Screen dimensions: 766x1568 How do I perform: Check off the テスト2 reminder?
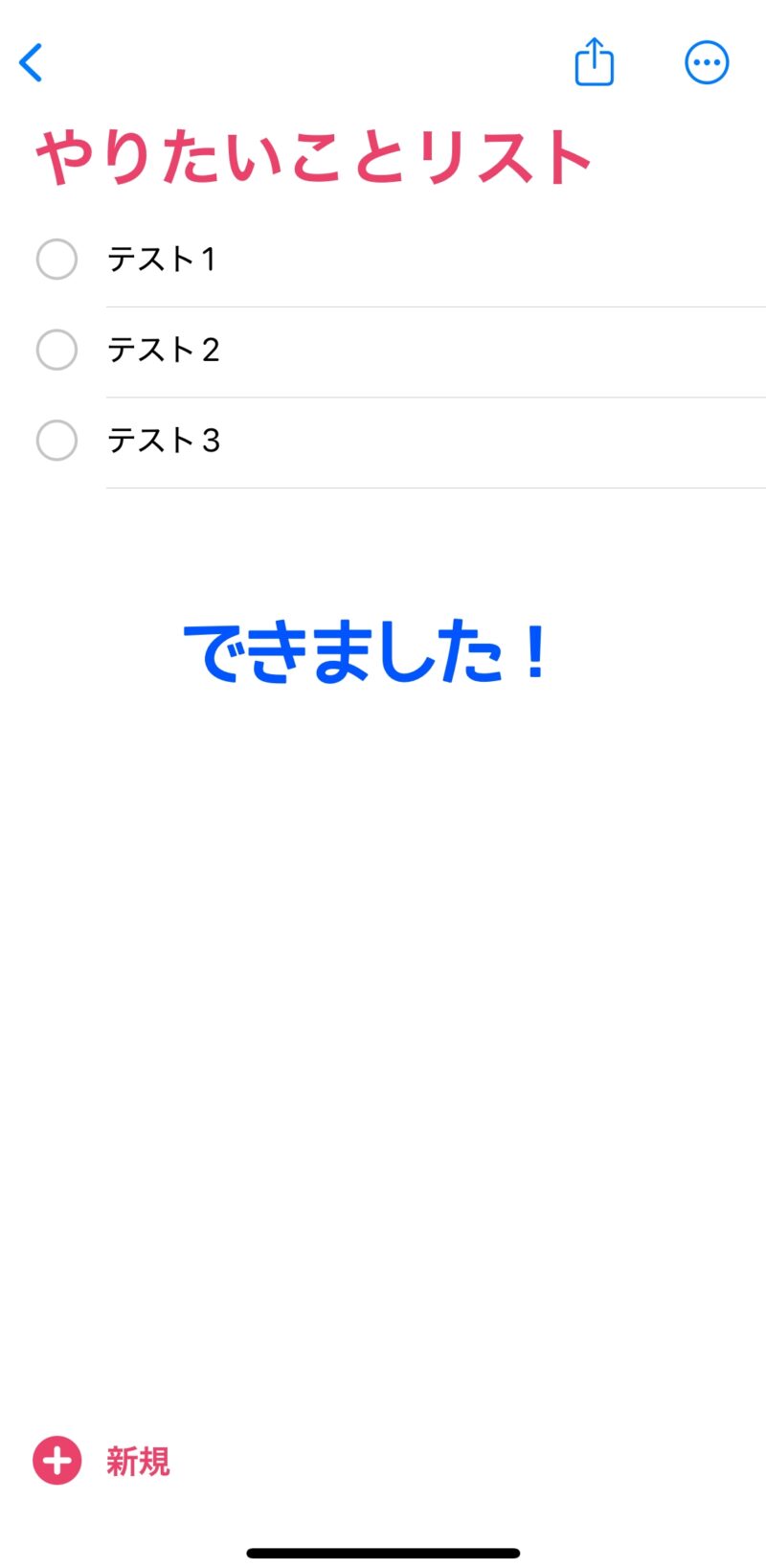point(56,350)
